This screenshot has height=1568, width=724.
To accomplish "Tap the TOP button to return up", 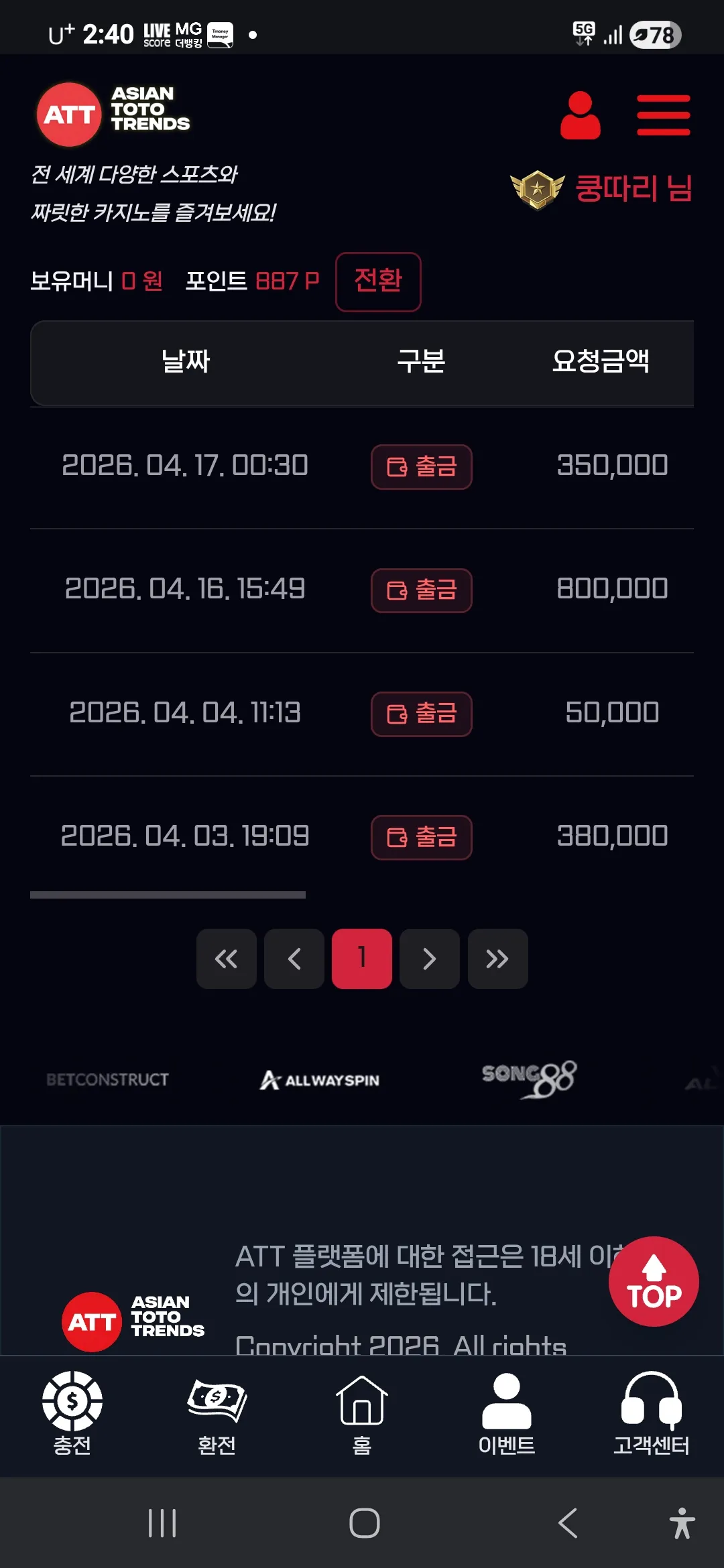I will click(654, 1281).
